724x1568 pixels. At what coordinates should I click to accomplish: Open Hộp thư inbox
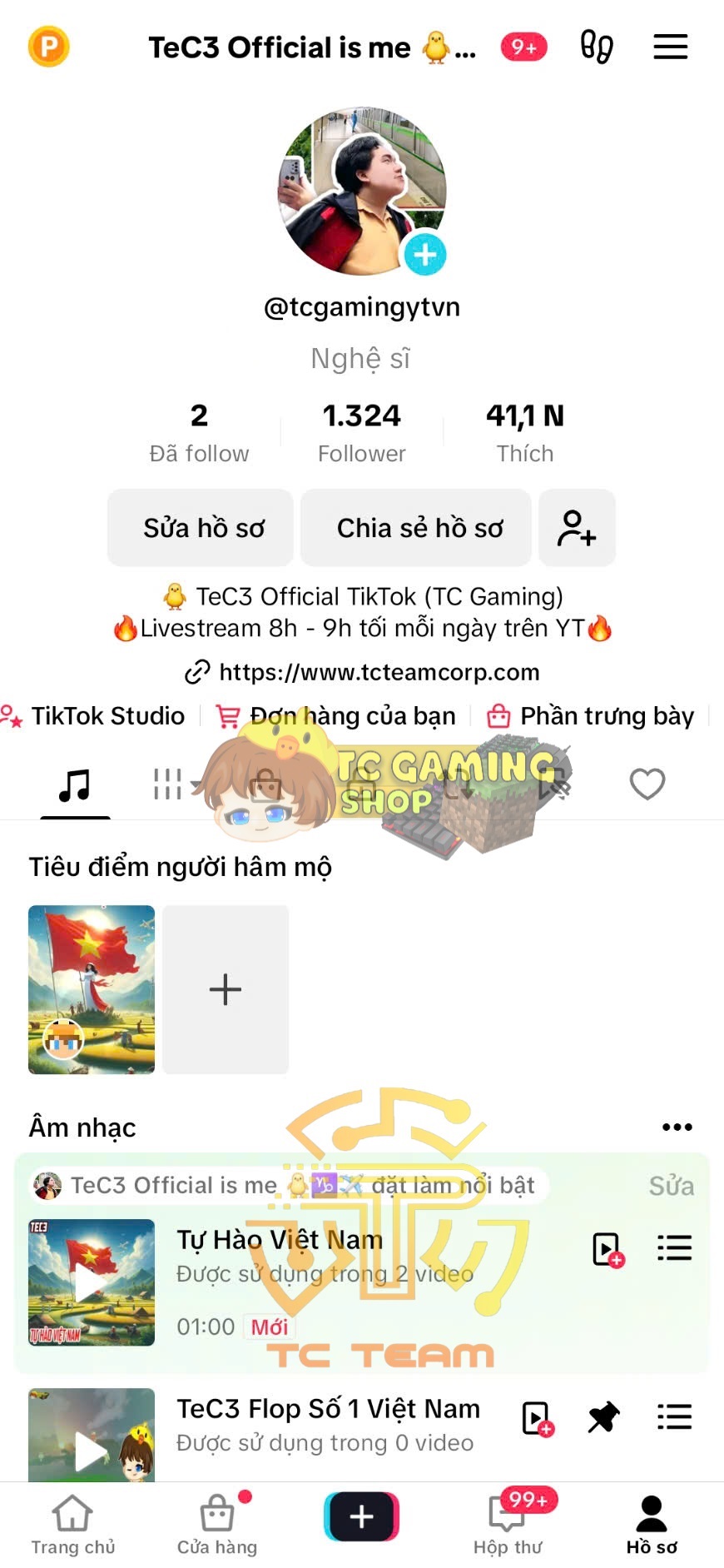pyautogui.click(x=508, y=1525)
